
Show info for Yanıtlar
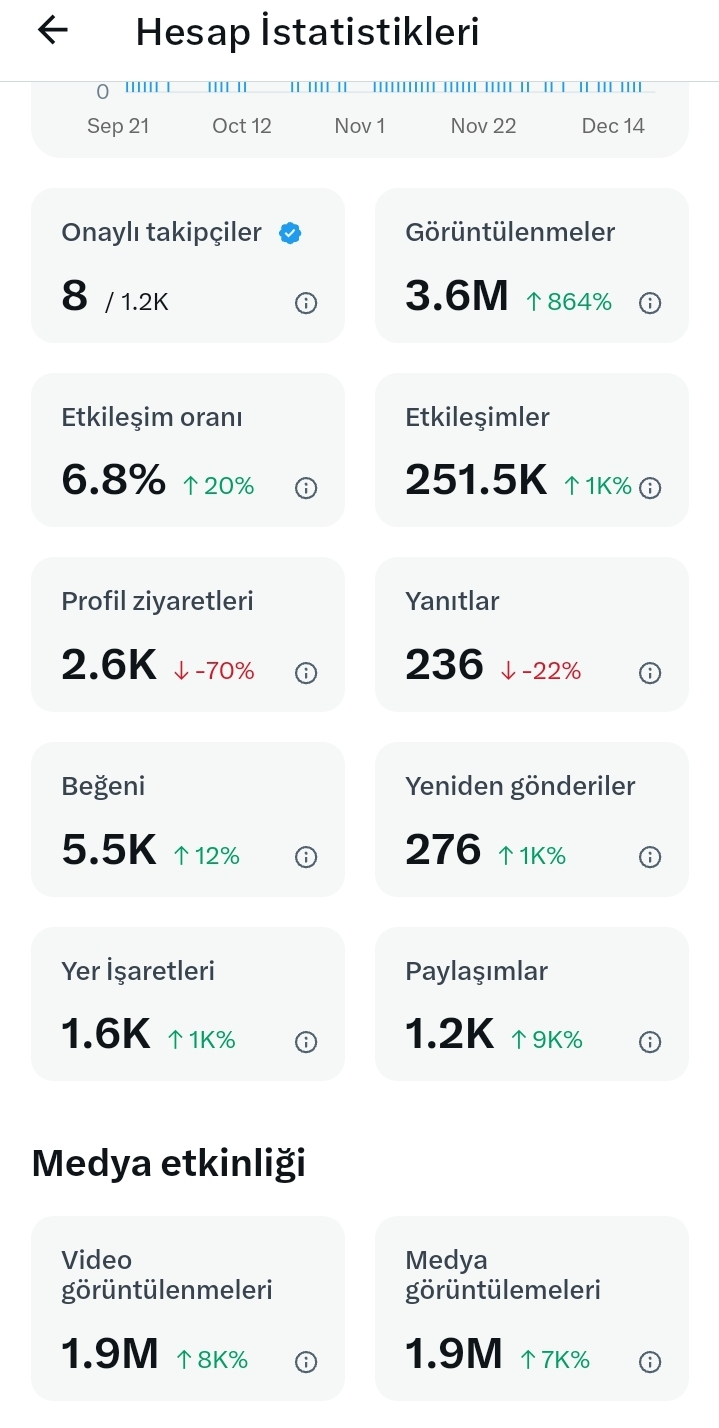tap(650, 673)
